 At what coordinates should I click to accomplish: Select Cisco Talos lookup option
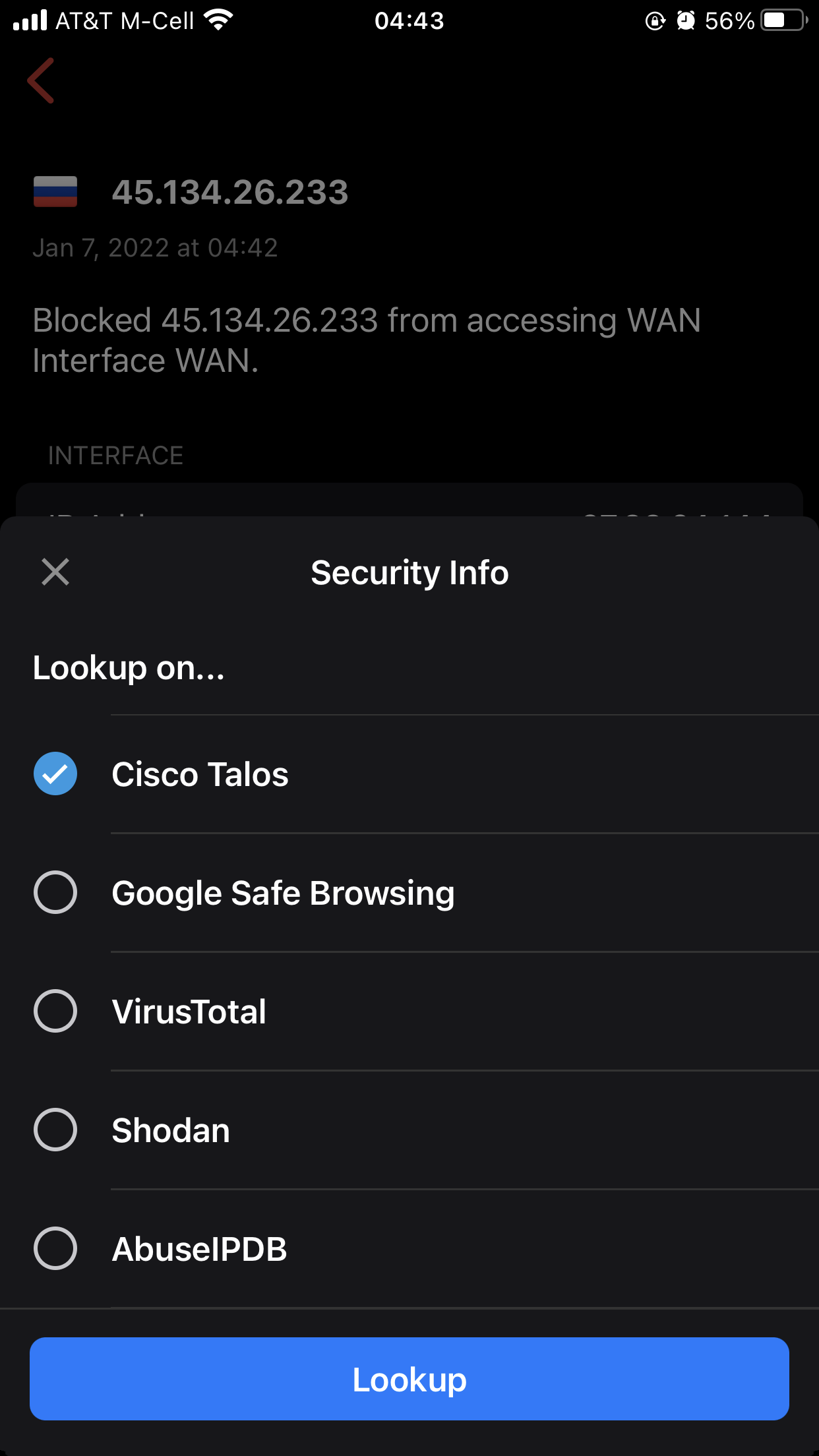point(55,773)
